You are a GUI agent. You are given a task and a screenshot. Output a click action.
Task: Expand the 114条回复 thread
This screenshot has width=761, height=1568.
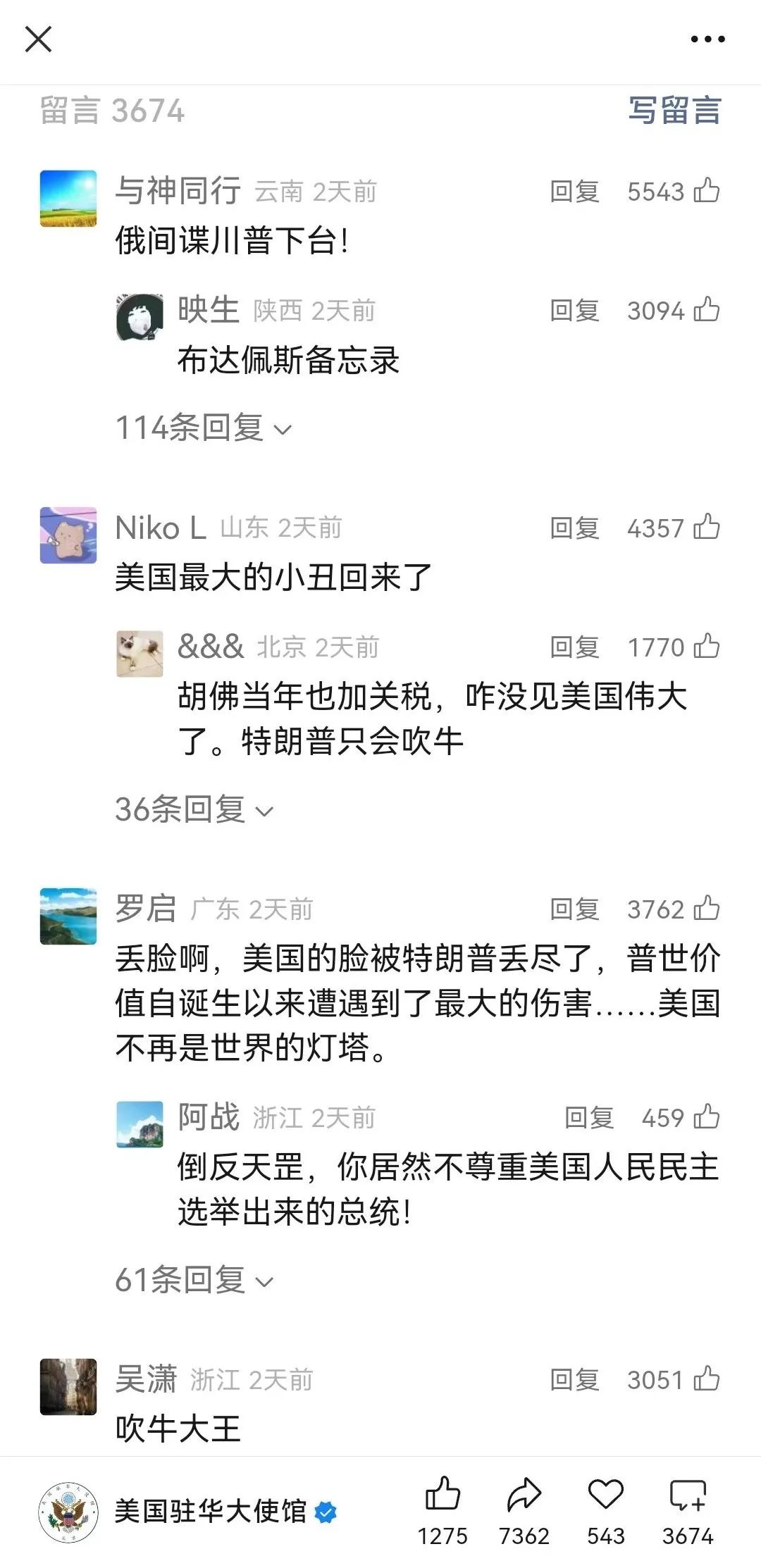[x=203, y=428]
